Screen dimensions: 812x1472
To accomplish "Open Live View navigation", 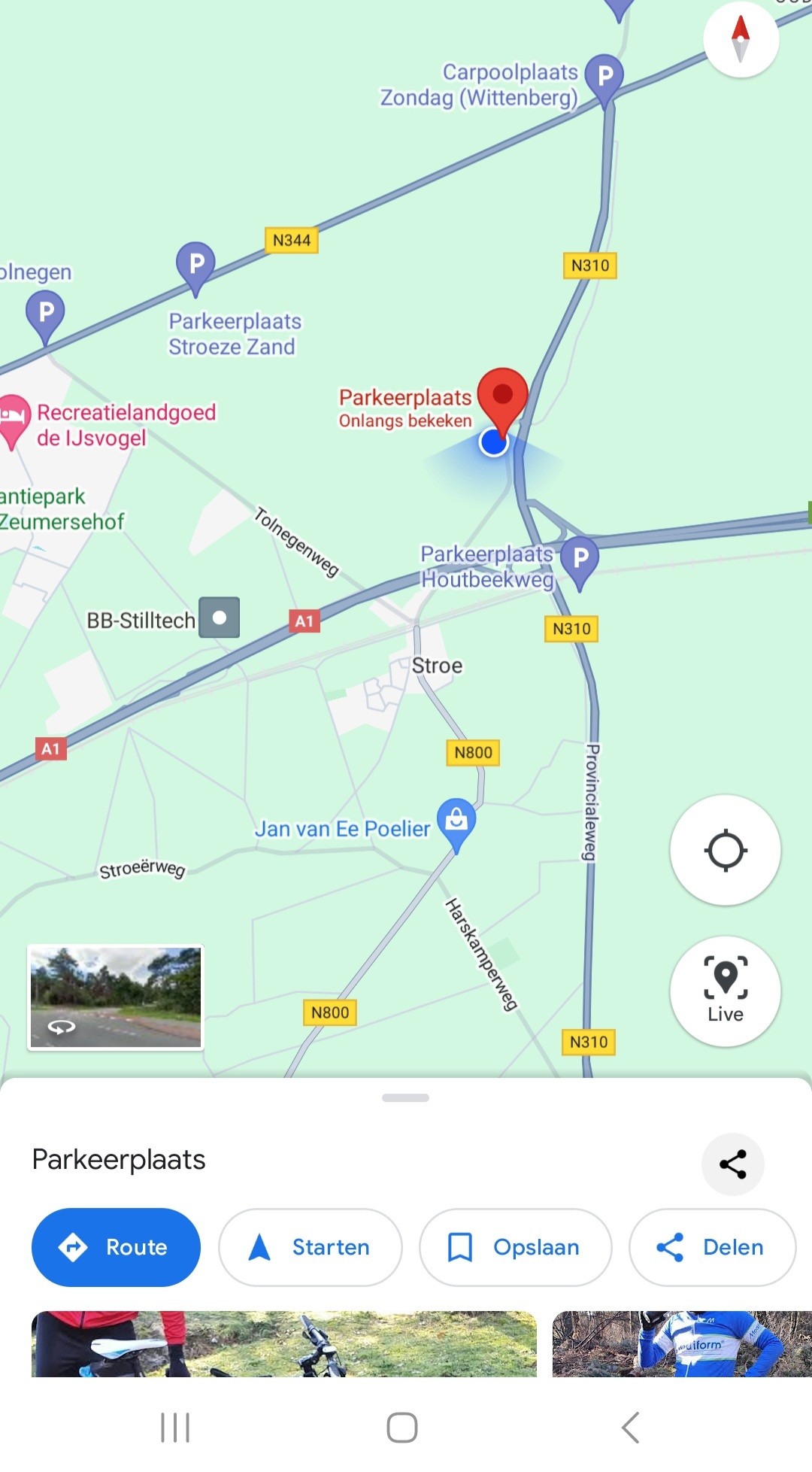I will 726,991.
